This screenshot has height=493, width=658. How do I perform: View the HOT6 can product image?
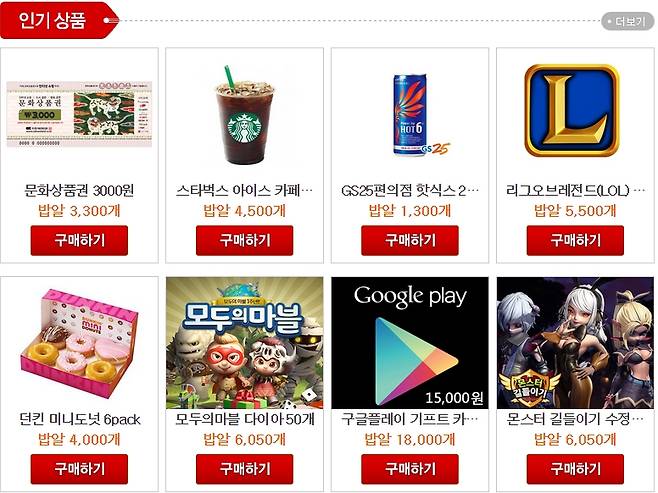coord(409,112)
